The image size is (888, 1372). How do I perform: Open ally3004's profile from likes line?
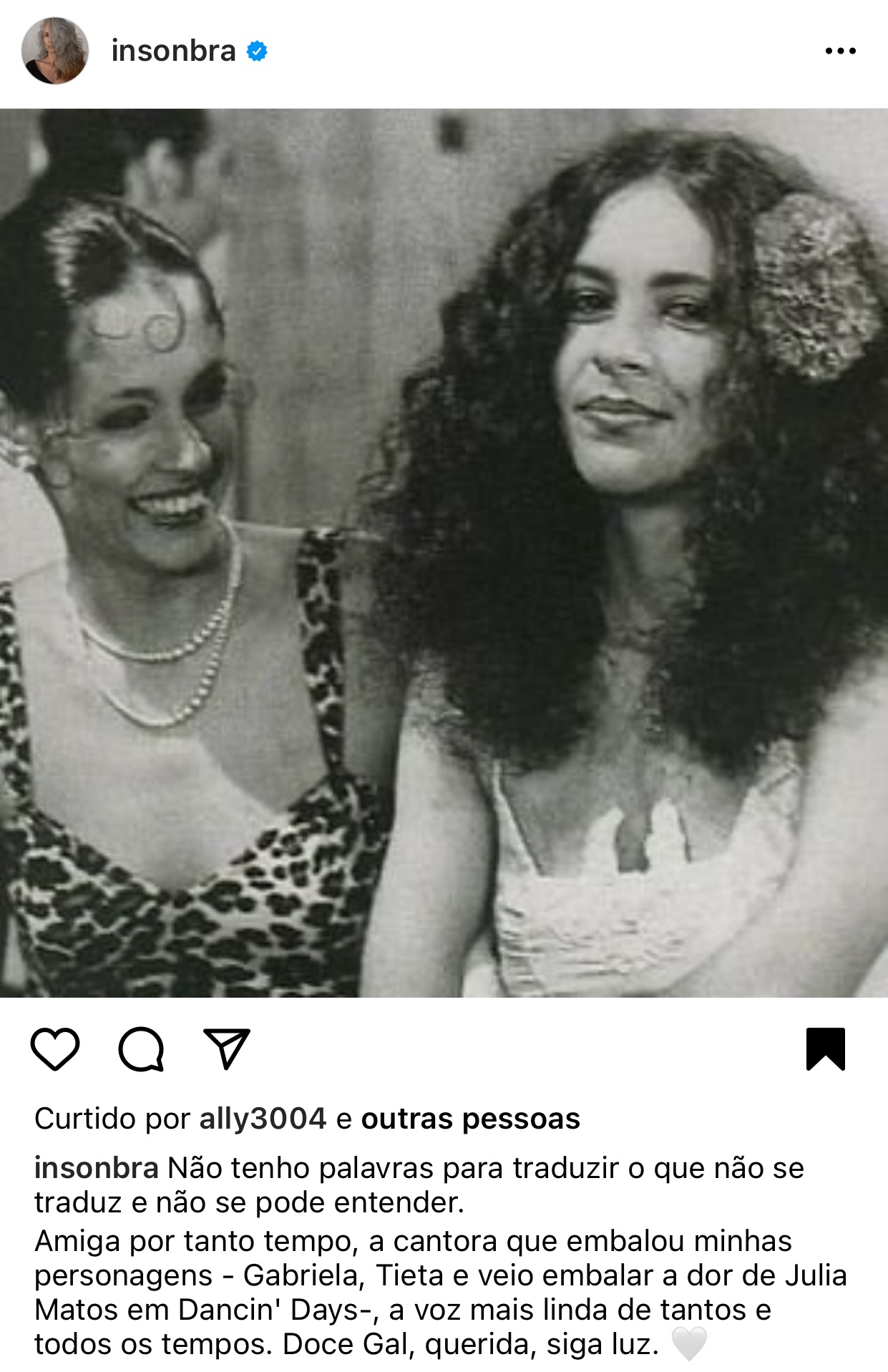point(262,1119)
